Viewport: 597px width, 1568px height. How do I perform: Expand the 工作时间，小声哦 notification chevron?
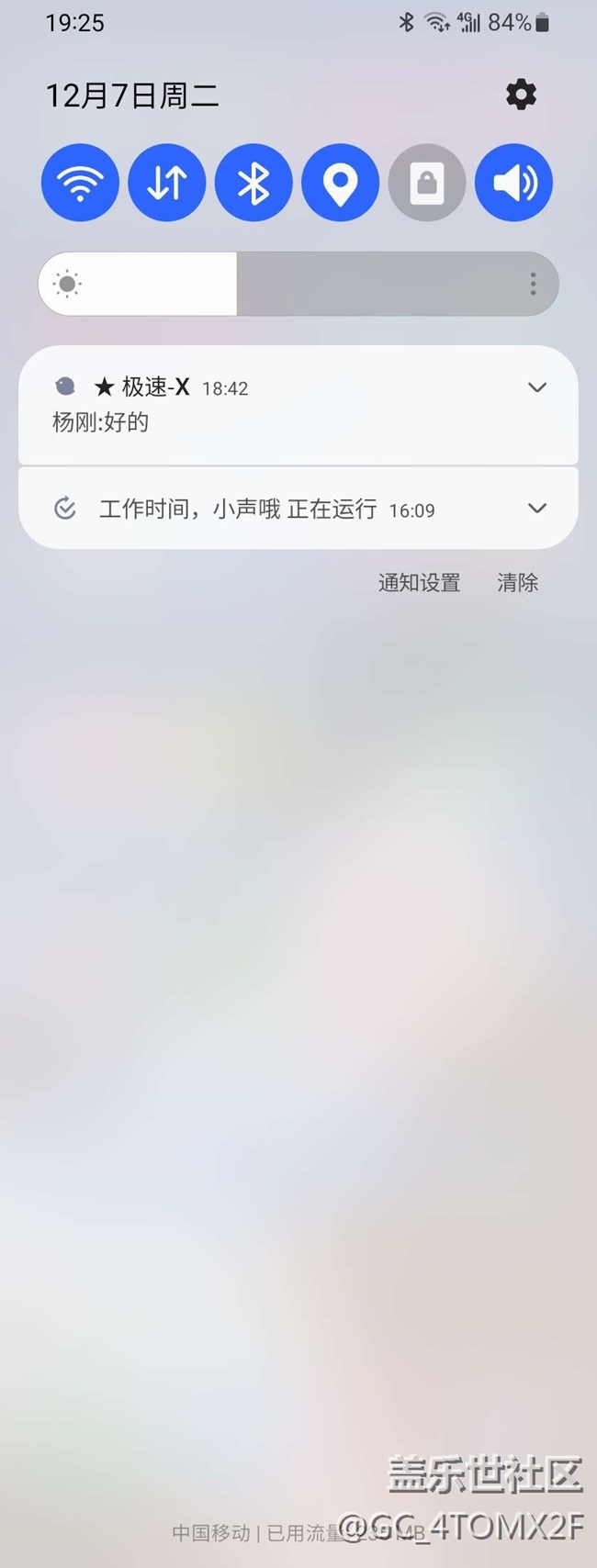(x=537, y=508)
